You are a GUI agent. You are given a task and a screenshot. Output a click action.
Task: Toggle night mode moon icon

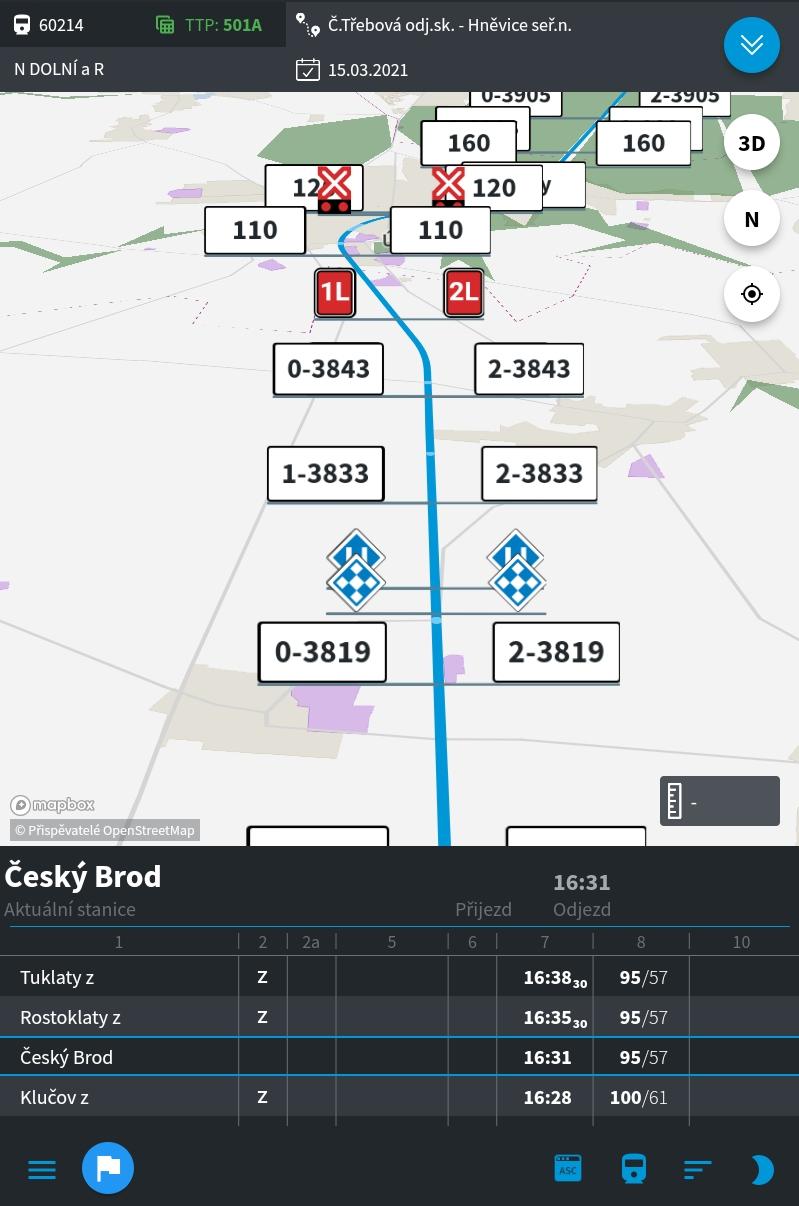(761, 1168)
